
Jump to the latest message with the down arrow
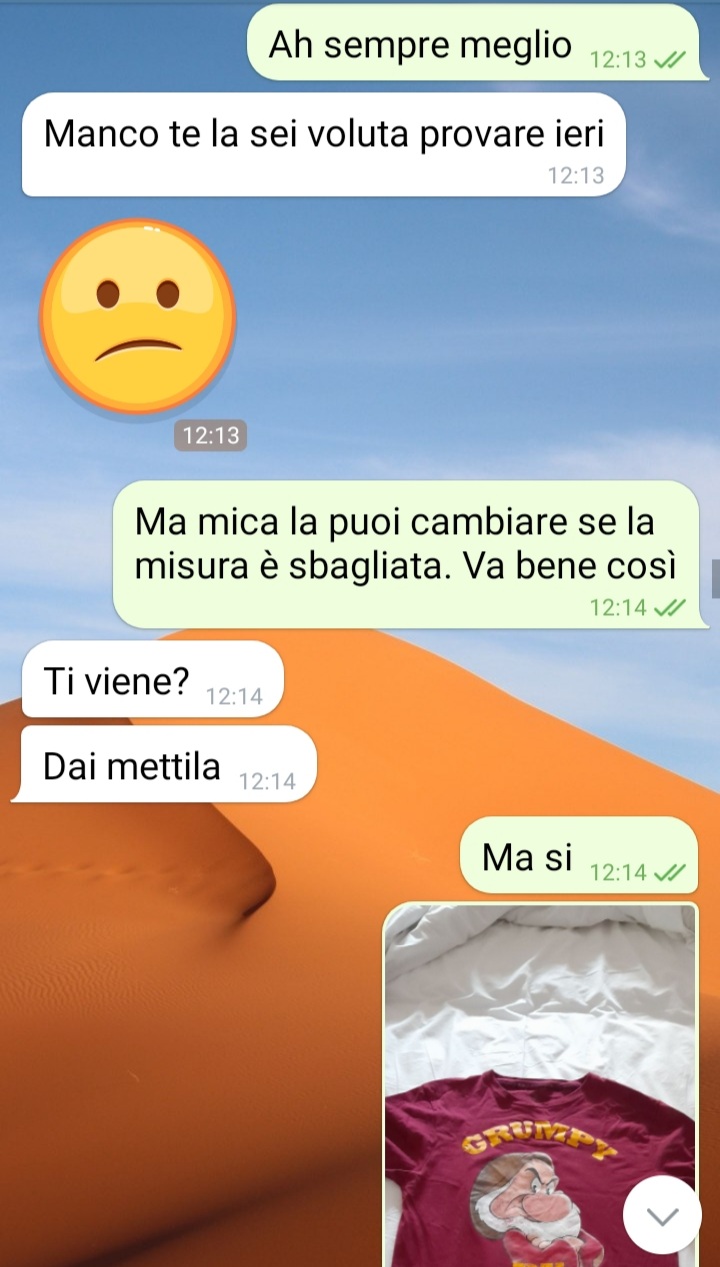click(662, 1215)
